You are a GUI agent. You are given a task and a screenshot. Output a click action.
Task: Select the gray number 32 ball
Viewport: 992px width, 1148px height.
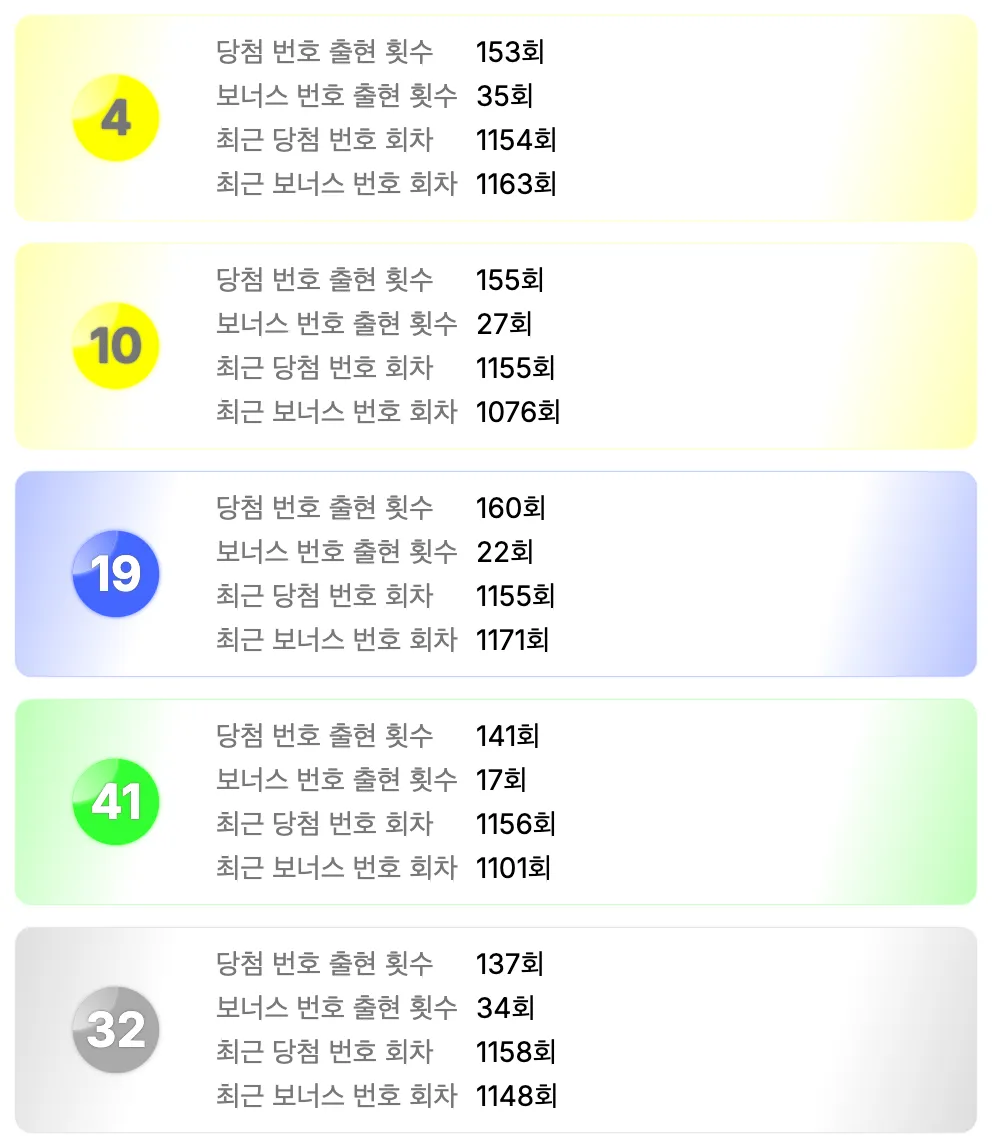pyautogui.click(x=113, y=1028)
